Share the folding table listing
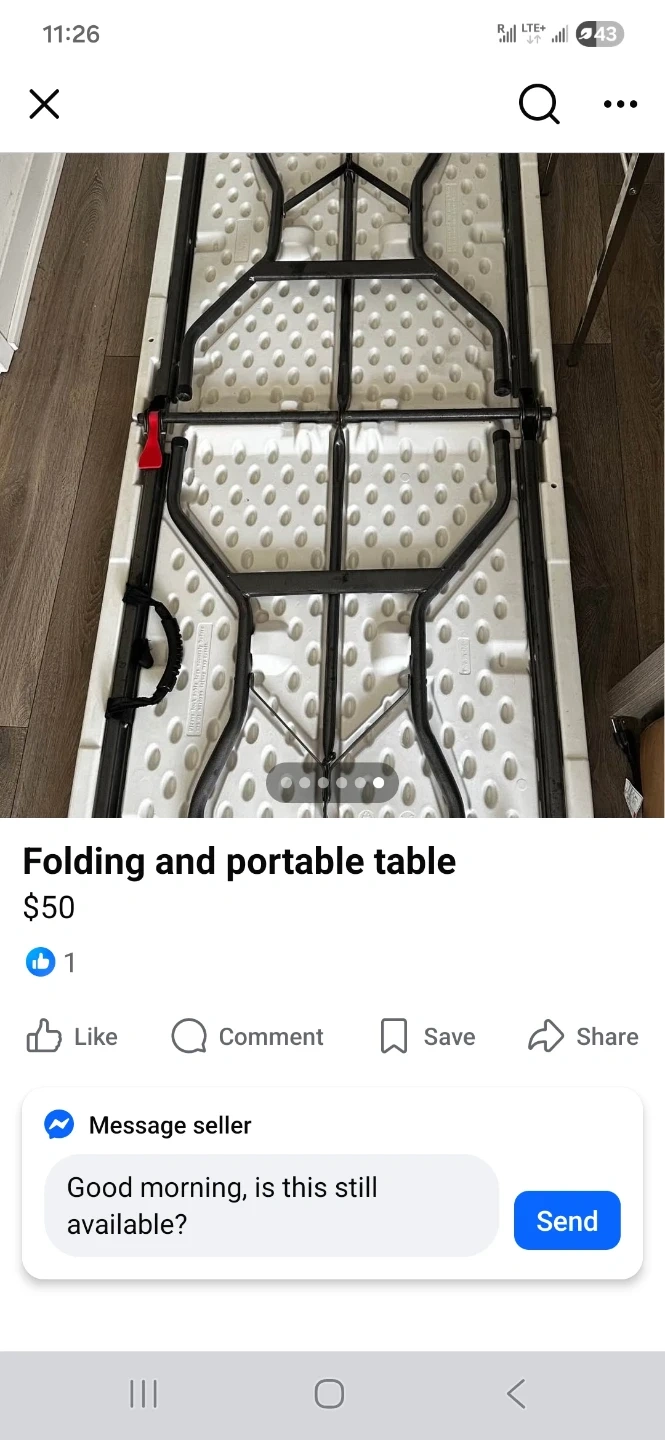The height and width of the screenshot is (1440, 665). pyautogui.click(x=583, y=1036)
